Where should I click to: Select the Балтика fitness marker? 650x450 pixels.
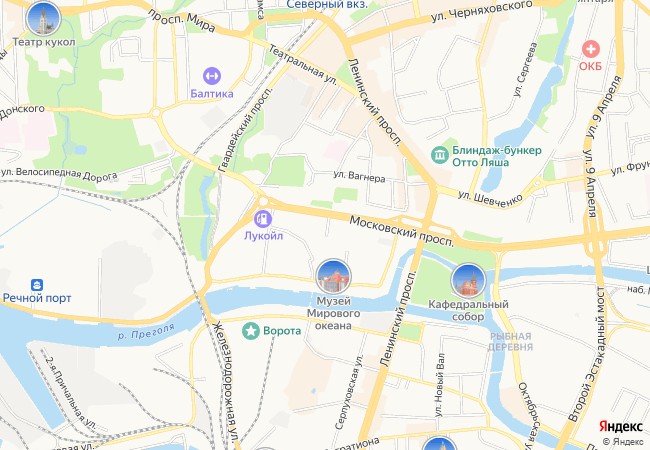[212, 75]
